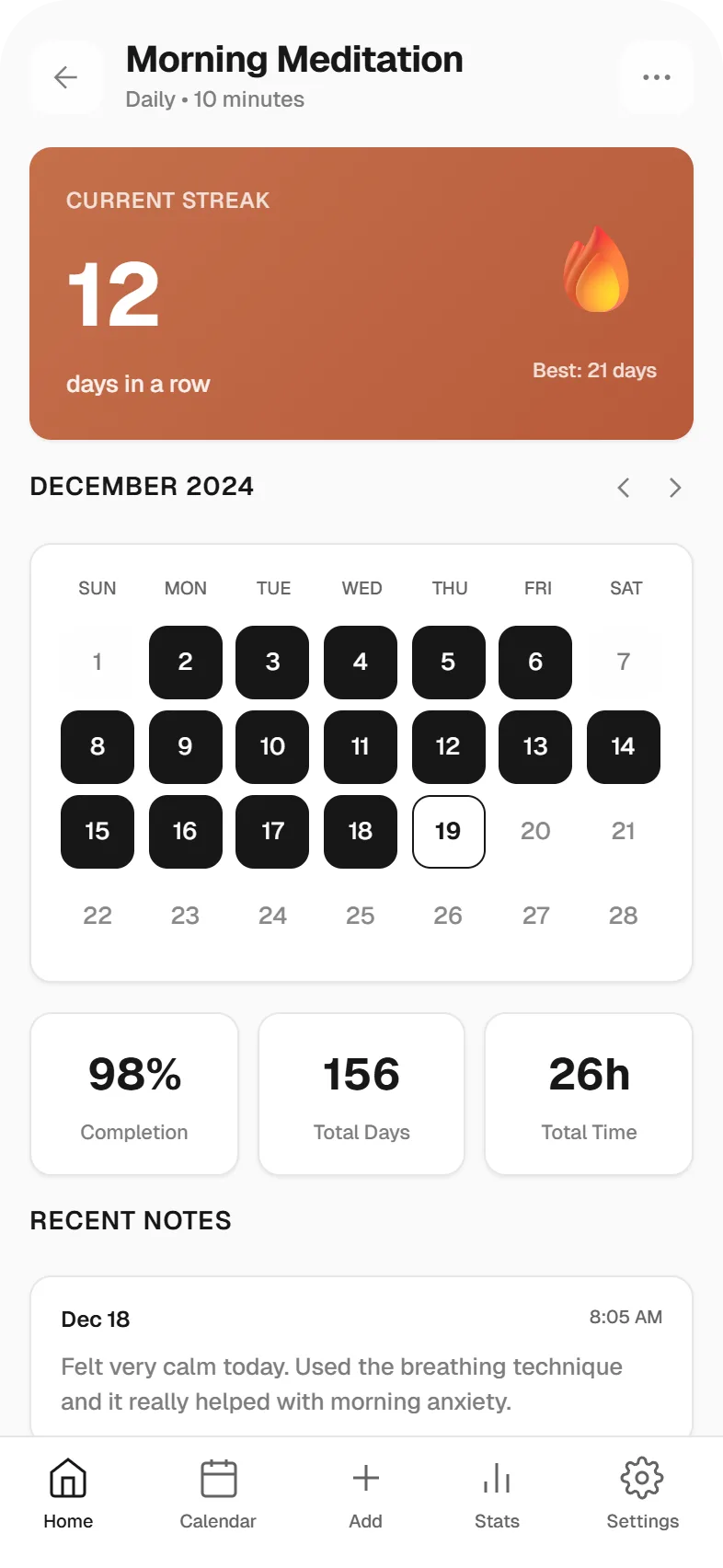Open the Stats tab
Image resolution: width=723 pixels, height=1568 pixels.
(497, 1494)
